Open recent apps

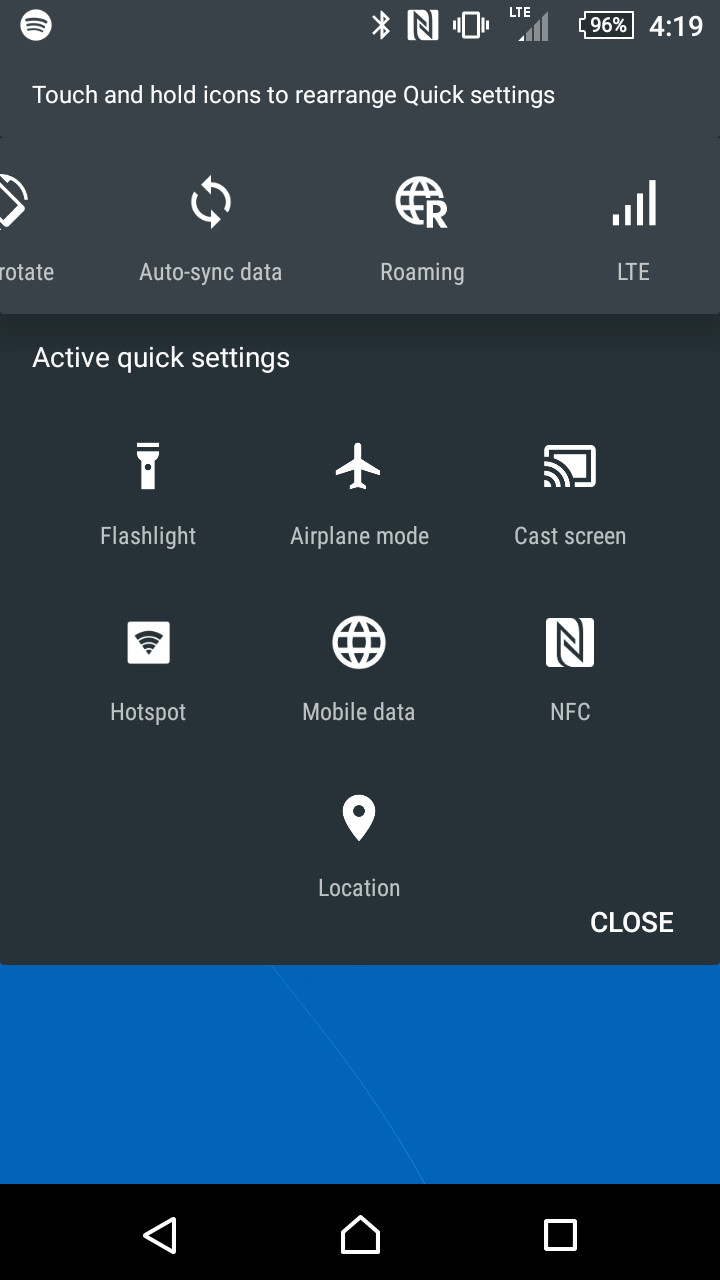[560, 1235]
